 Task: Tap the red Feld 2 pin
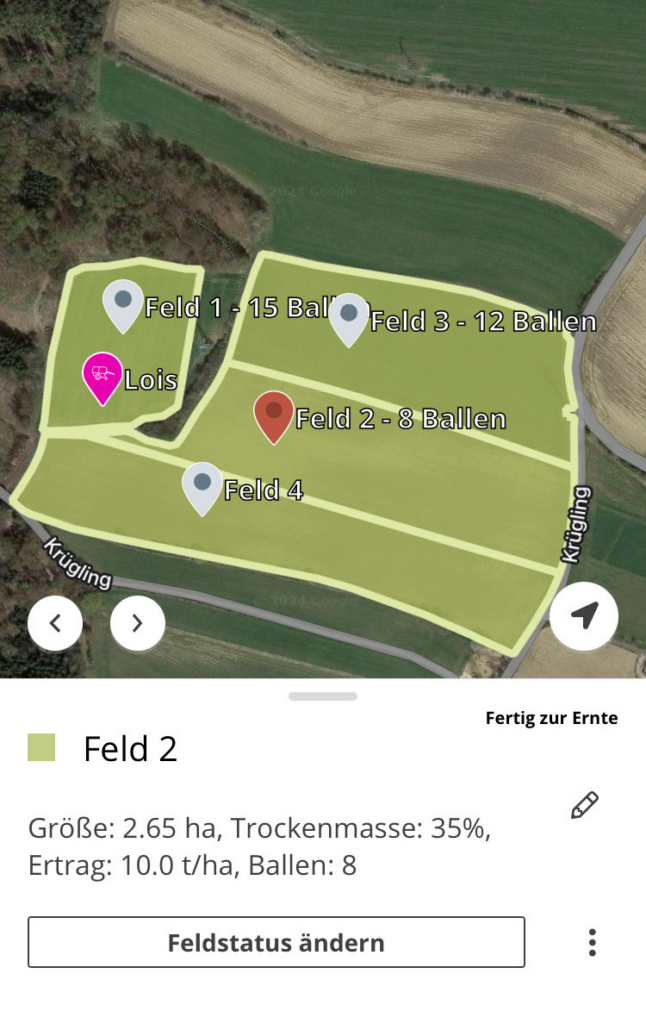[x=273, y=414]
